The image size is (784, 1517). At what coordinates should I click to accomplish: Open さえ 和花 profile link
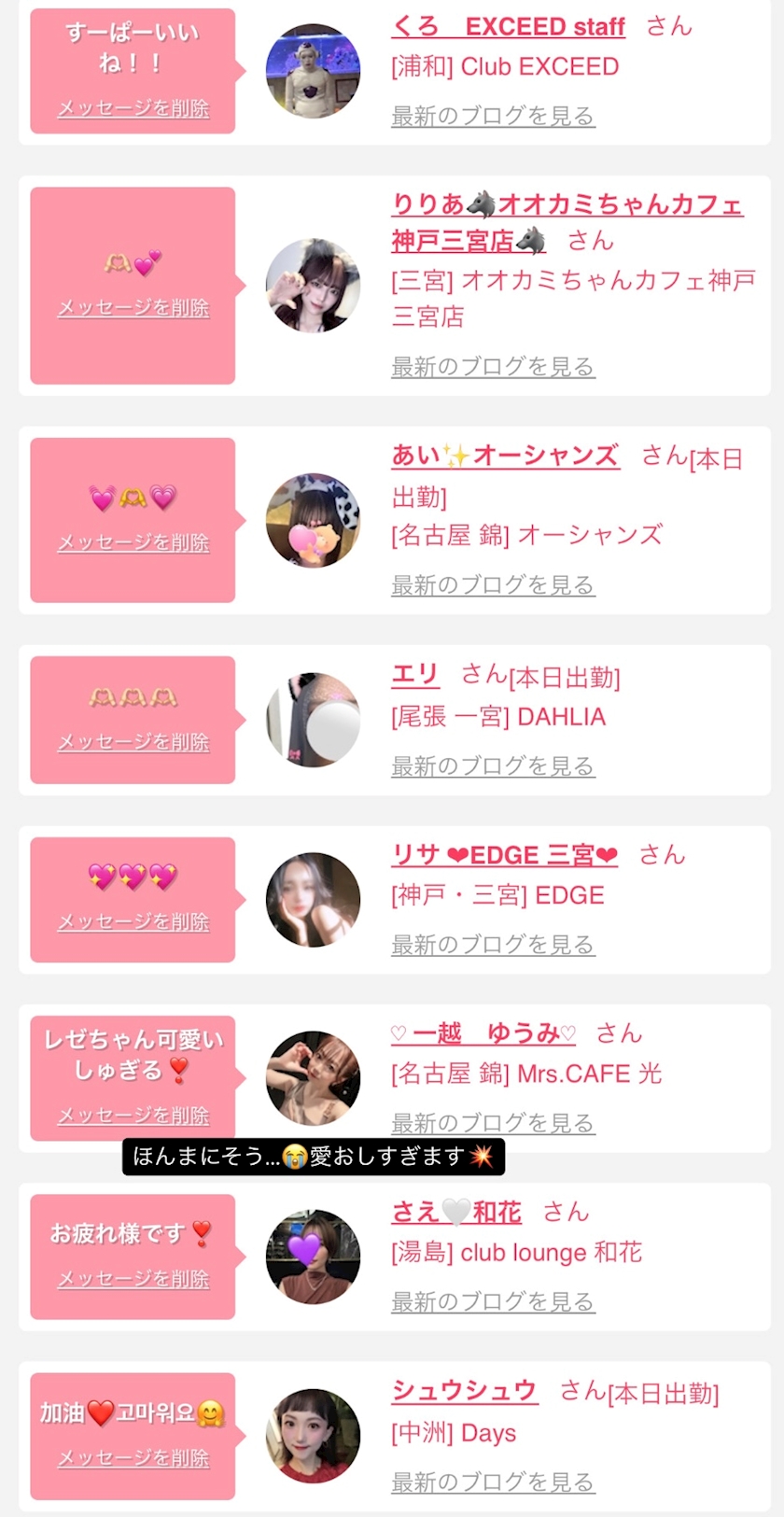coord(456,1213)
